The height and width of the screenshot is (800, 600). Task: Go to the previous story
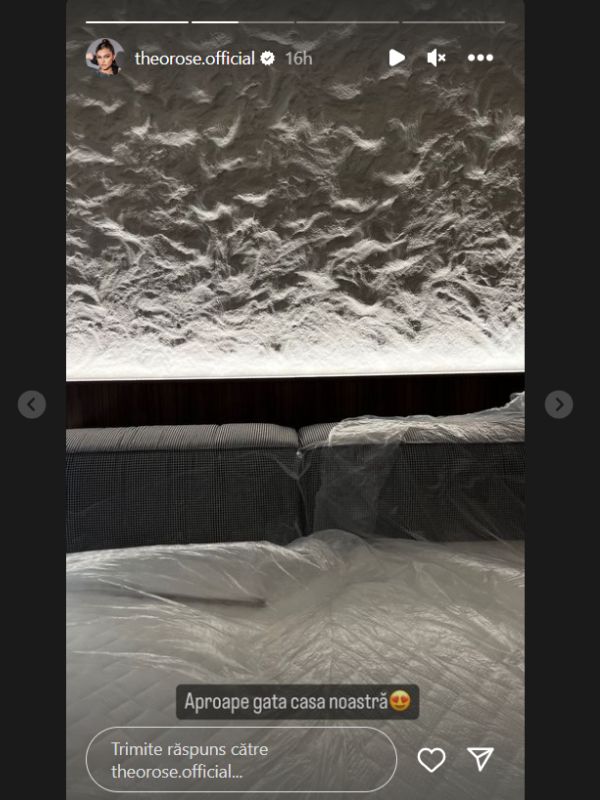tap(32, 404)
